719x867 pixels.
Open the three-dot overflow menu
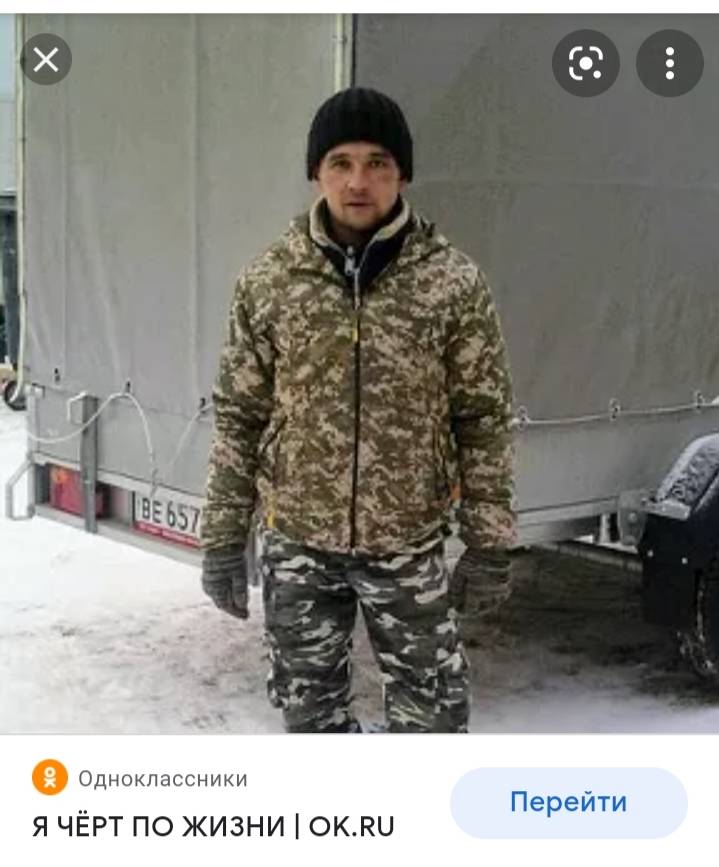[669, 63]
